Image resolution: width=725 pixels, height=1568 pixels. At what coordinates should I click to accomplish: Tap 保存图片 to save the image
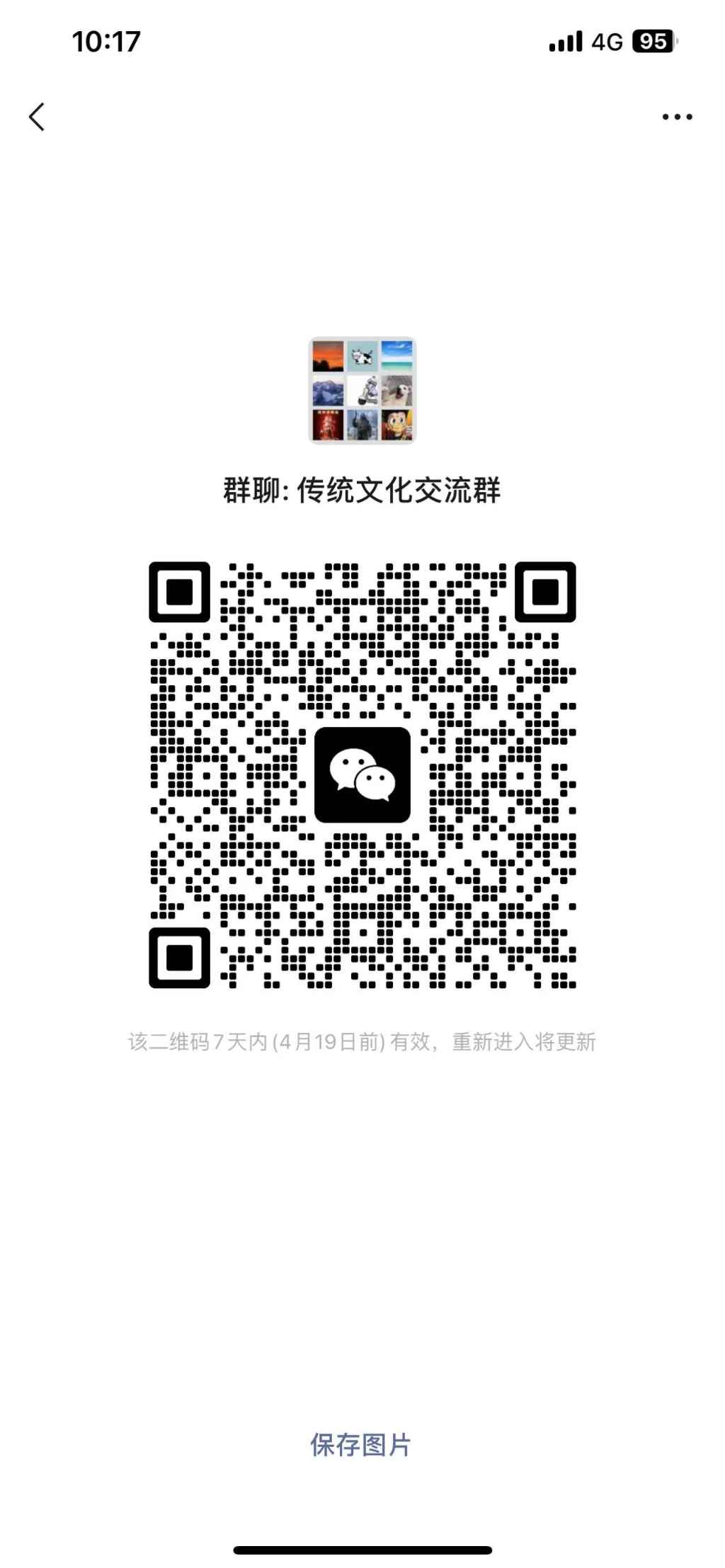tap(361, 1445)
